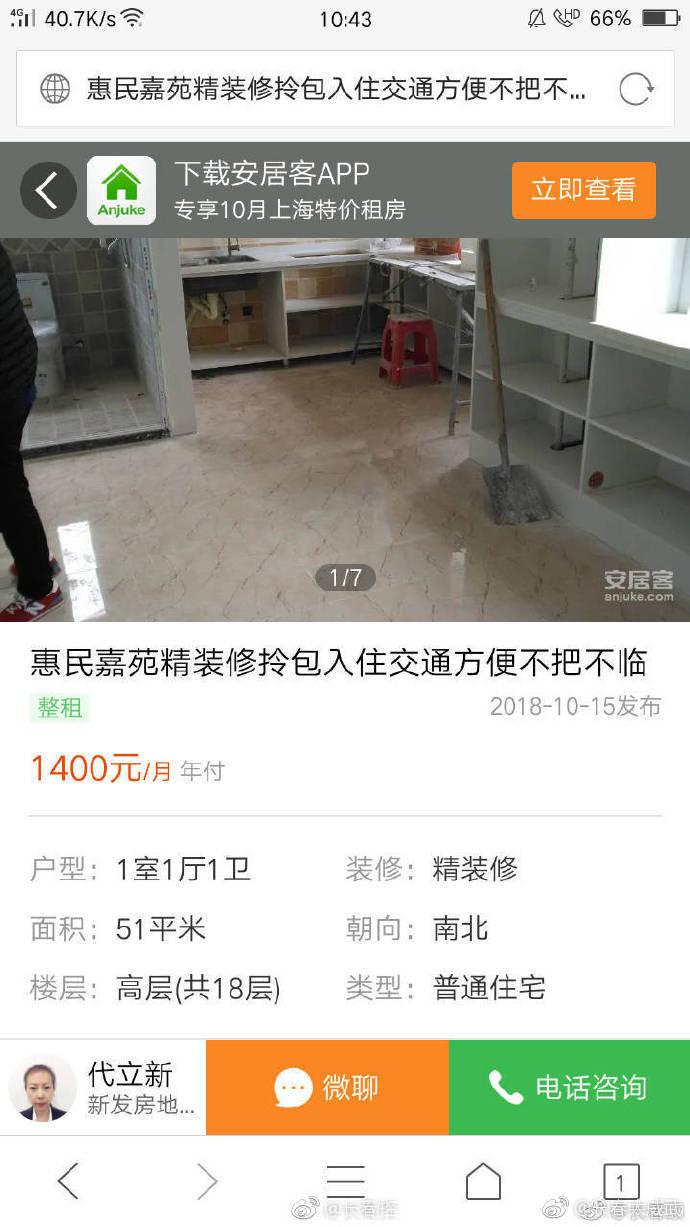Go back with the Anjuke banner arrow
The image size is (690, 1227).
pos(48,190)
